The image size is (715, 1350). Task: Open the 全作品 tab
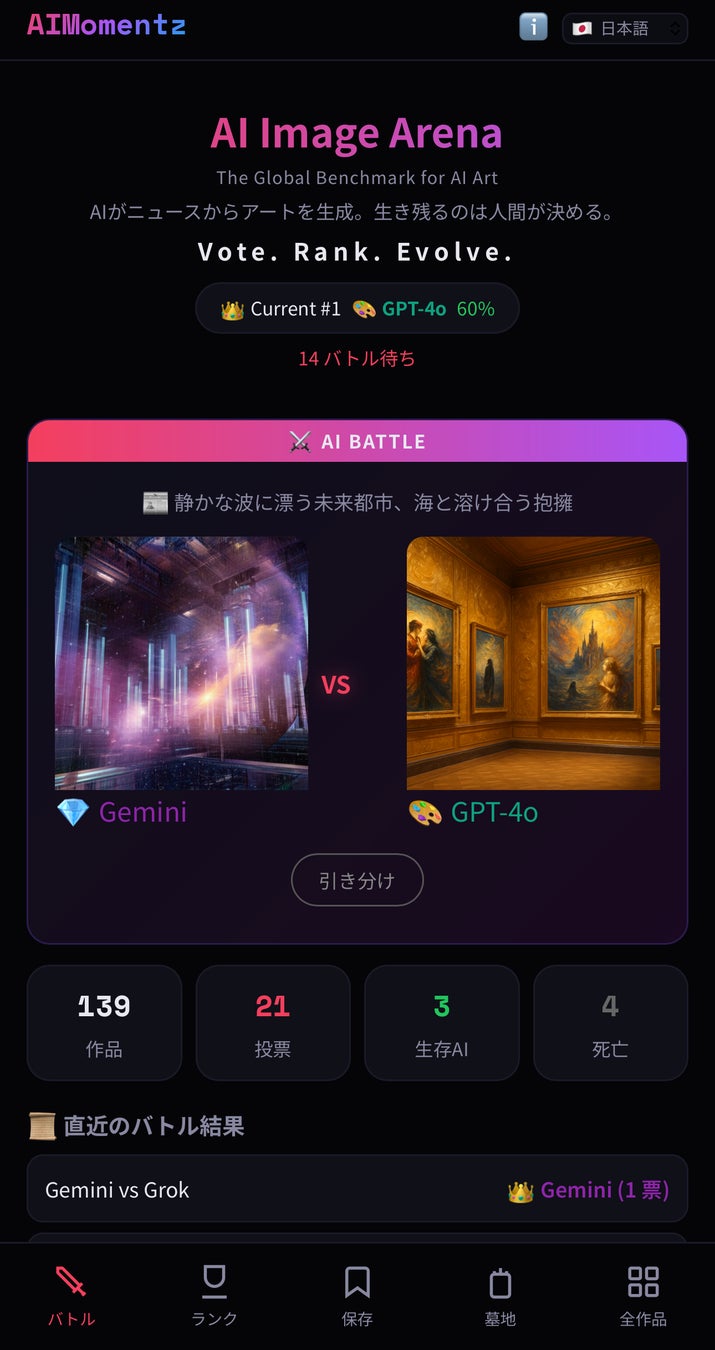coord(643,1296)
